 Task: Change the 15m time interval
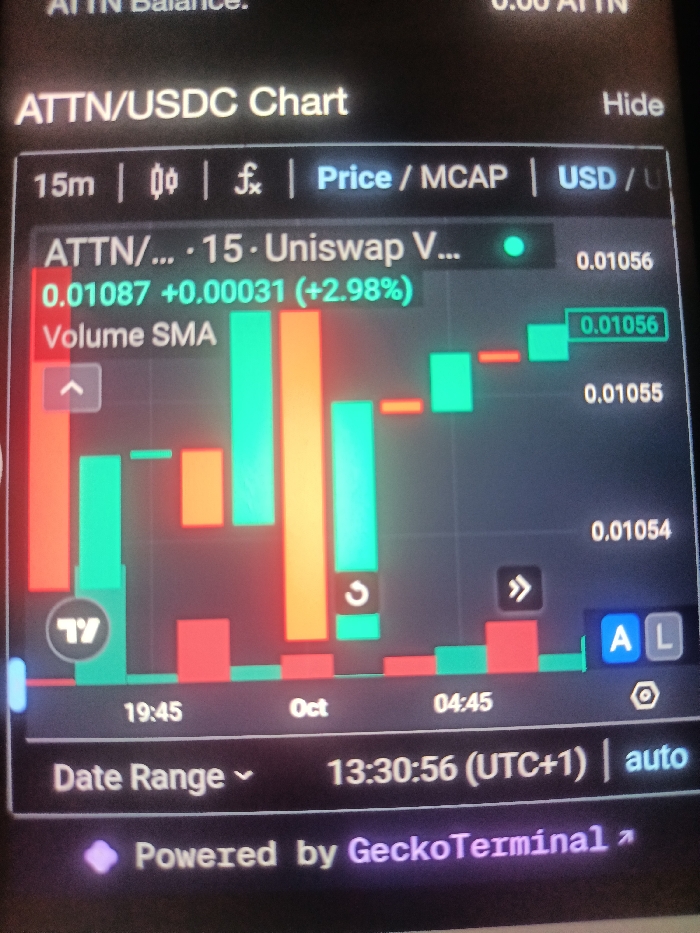click(64, 185)
